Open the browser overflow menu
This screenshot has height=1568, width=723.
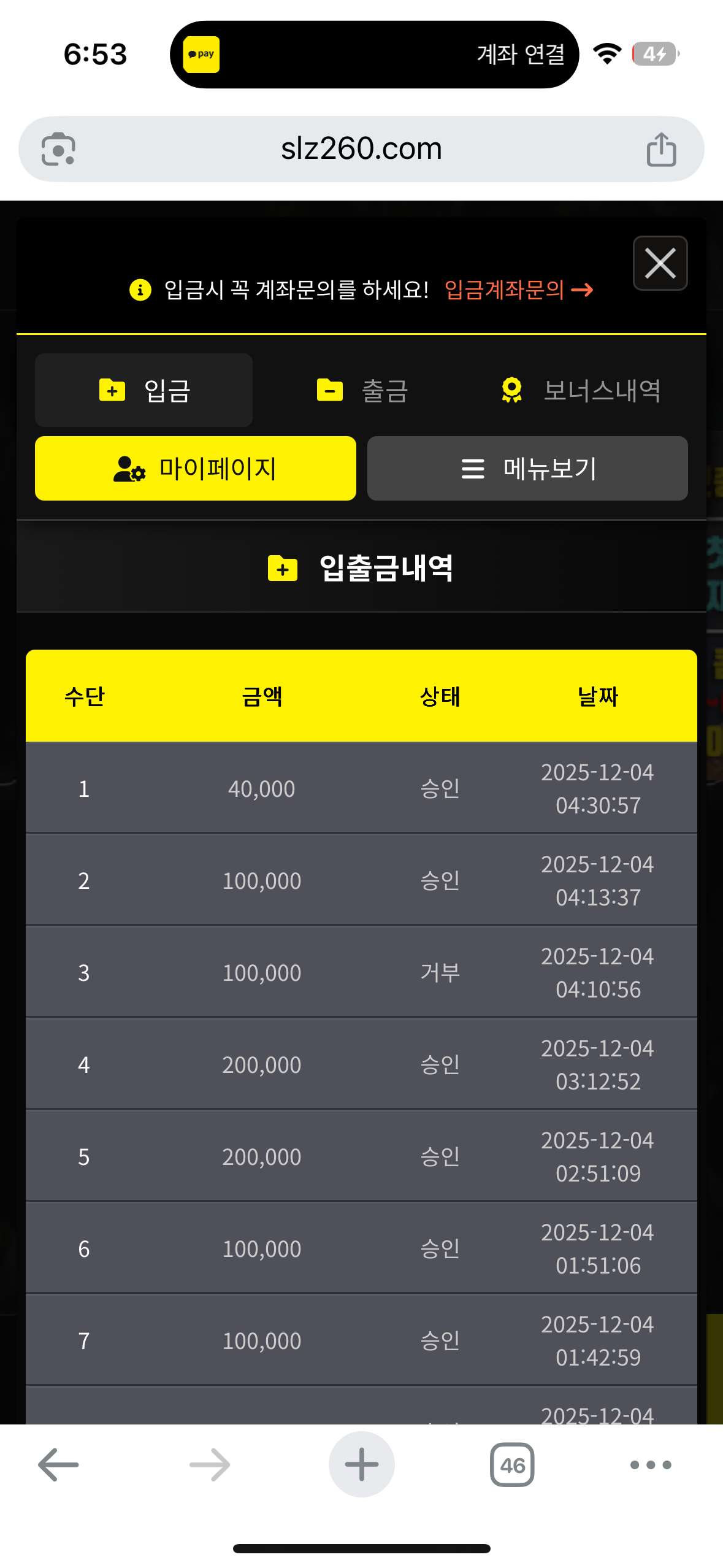coord(651,1465)
